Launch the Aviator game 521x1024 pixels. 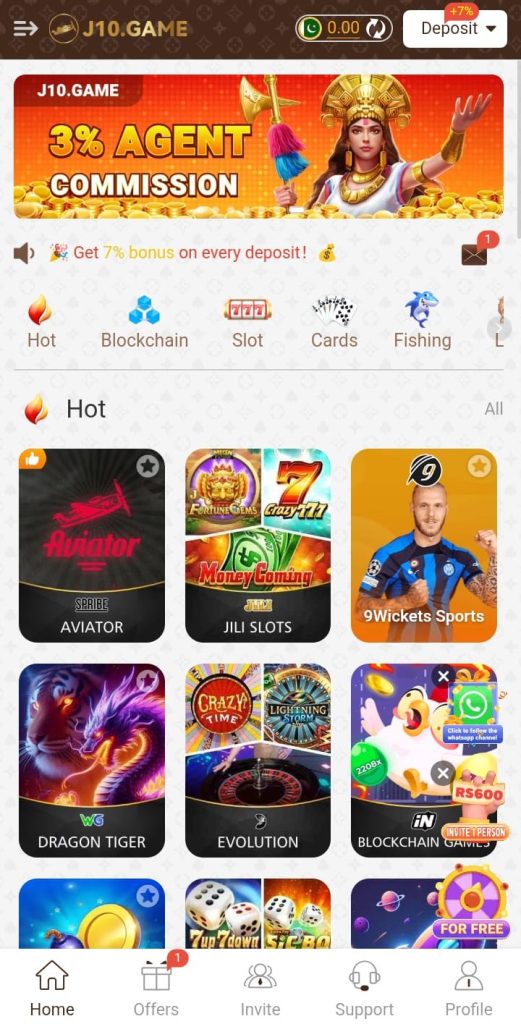(x=91, y=545)
